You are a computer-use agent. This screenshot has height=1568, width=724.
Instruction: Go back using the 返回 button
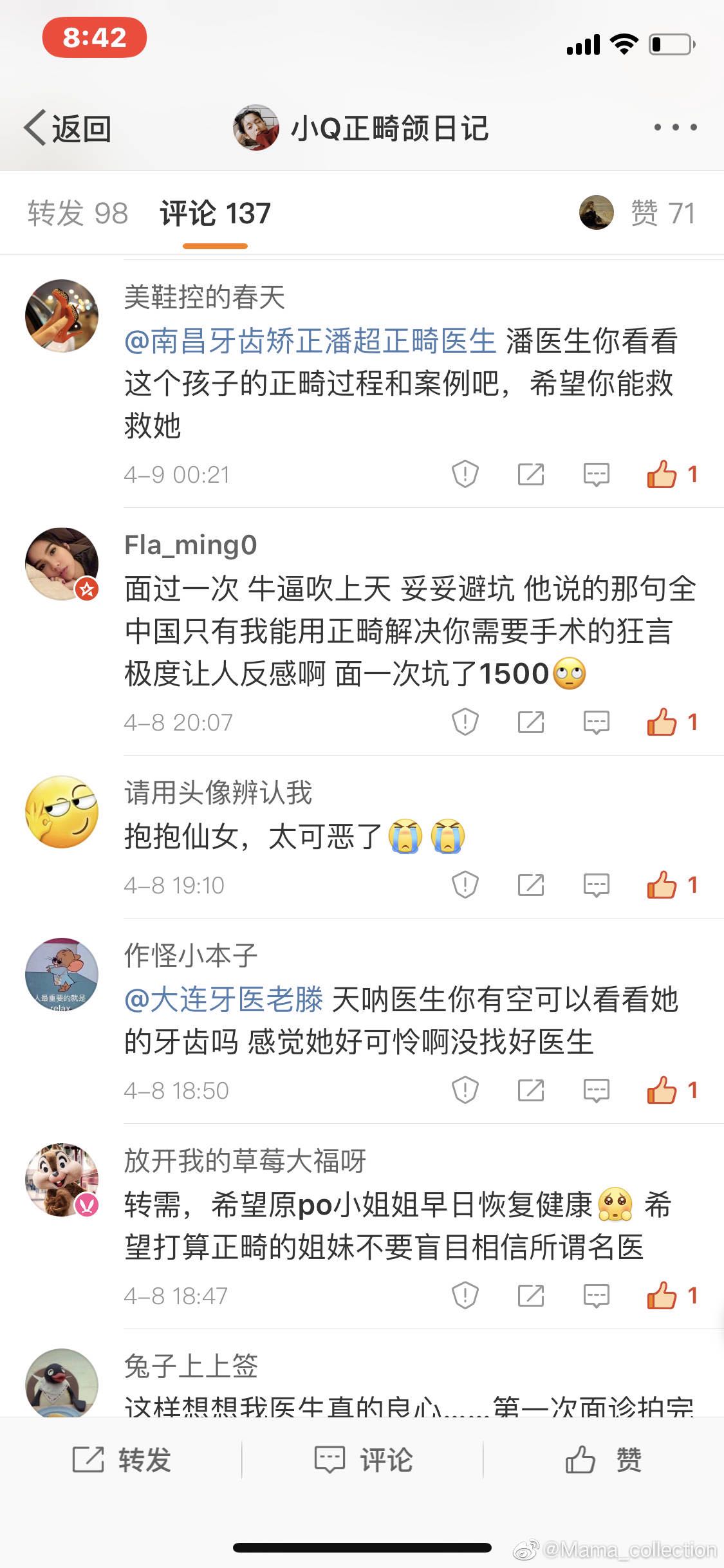click(x=68, y=128)
